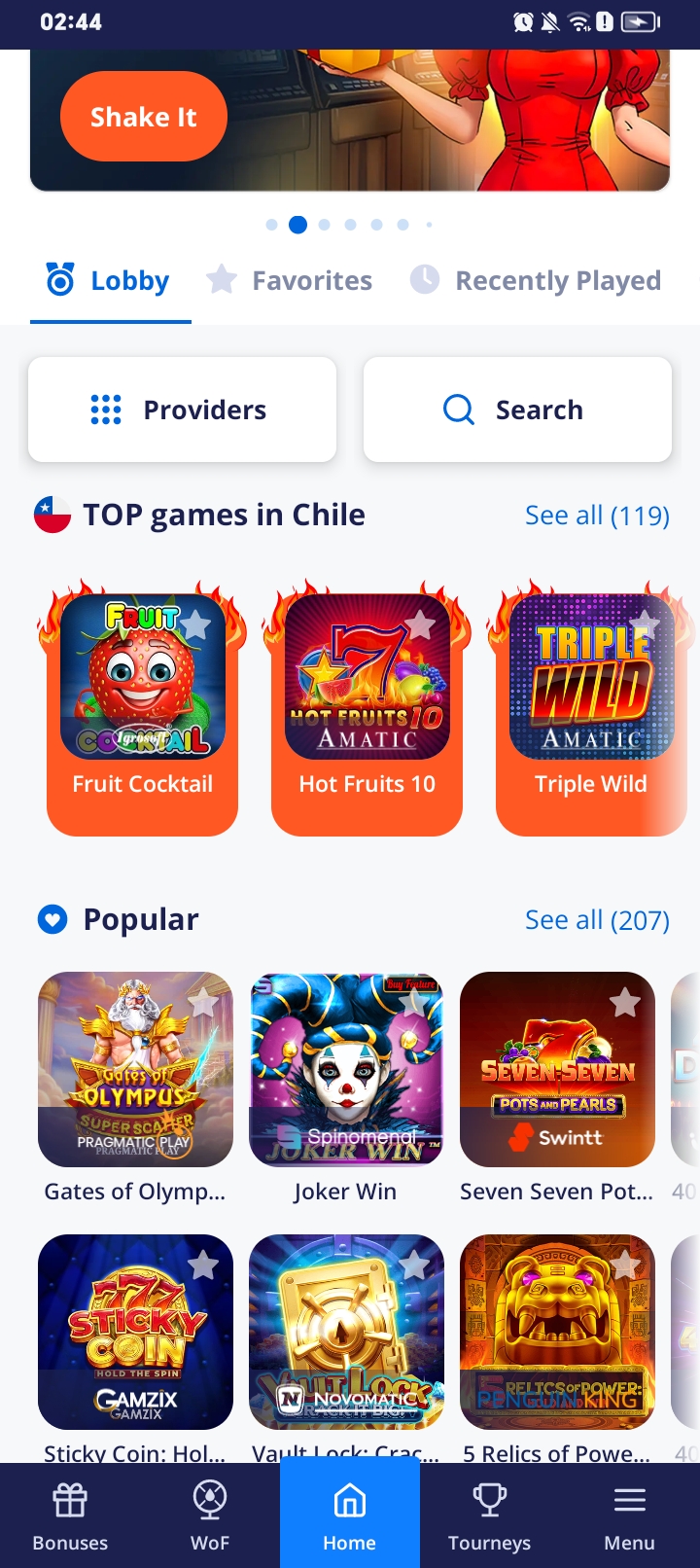
Task: Add Fruit Cocktail to favorites
Action: coord(195,625)
